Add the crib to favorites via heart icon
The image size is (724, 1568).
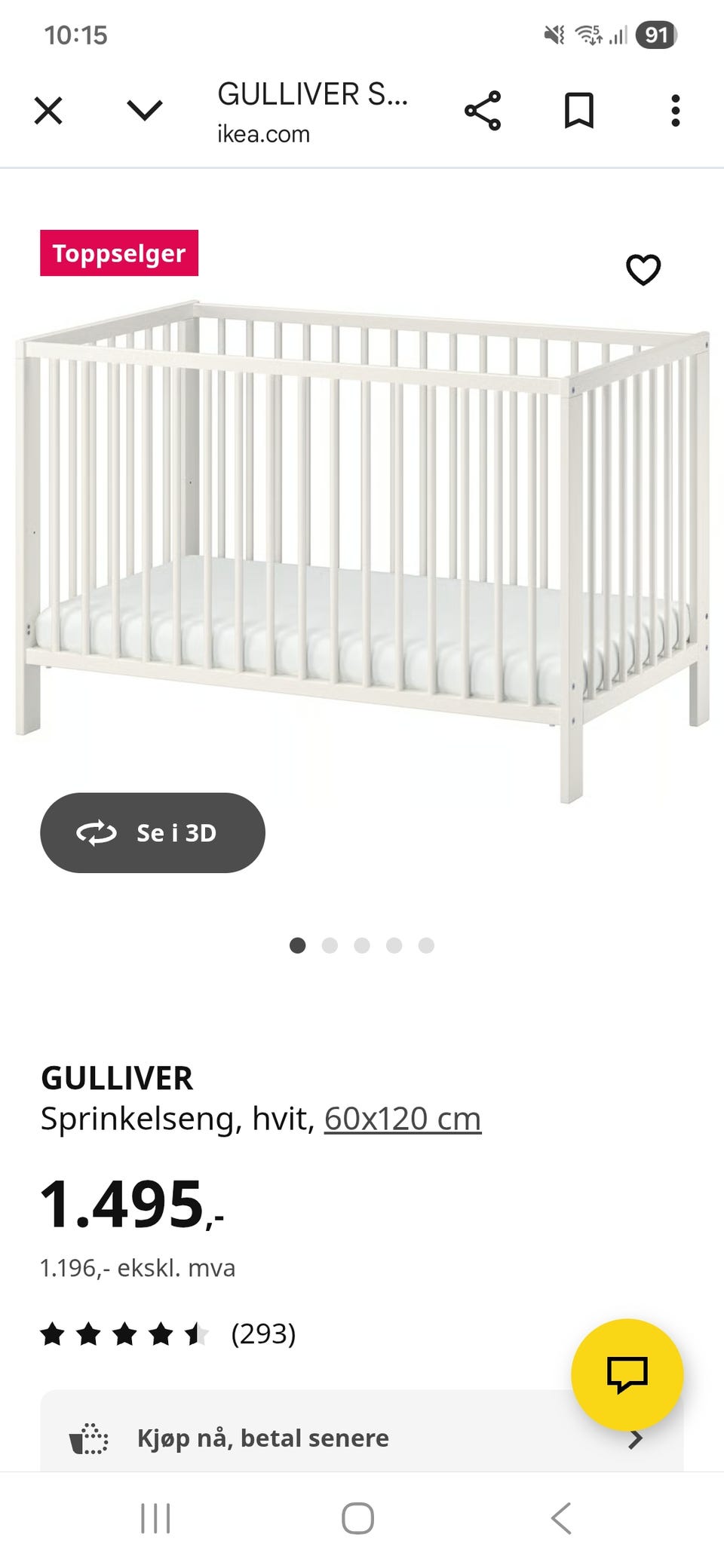pos(643,268)
